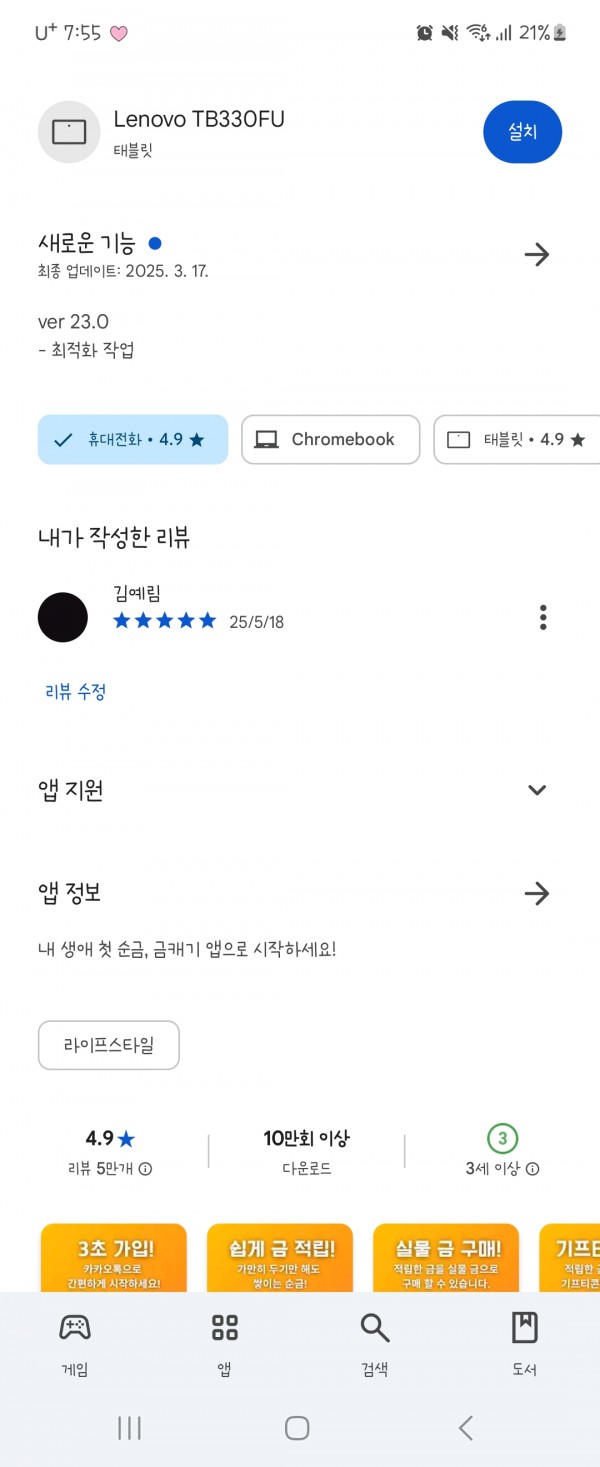Open the 새로운 기능 arrow

click(x=537, y=255)
